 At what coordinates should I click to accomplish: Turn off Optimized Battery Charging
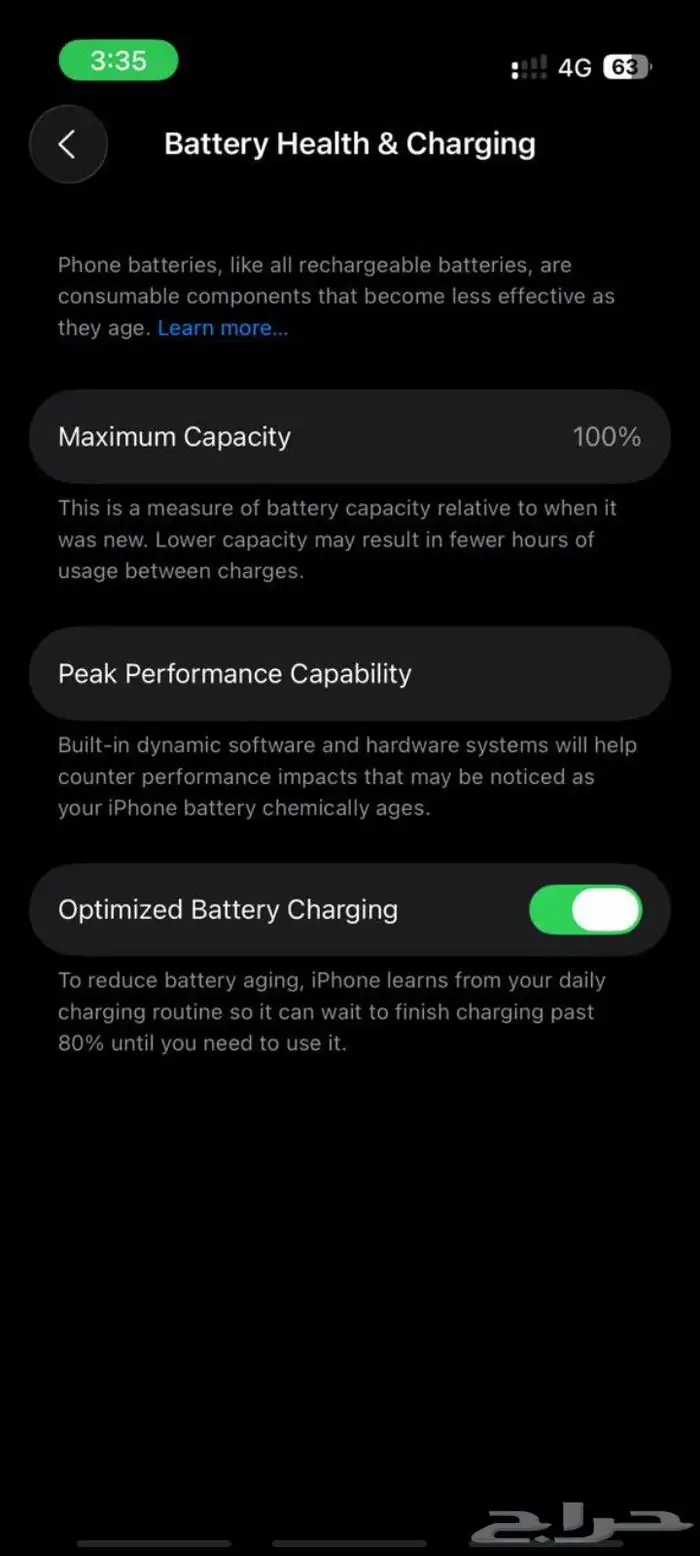(x=585, y=910)
